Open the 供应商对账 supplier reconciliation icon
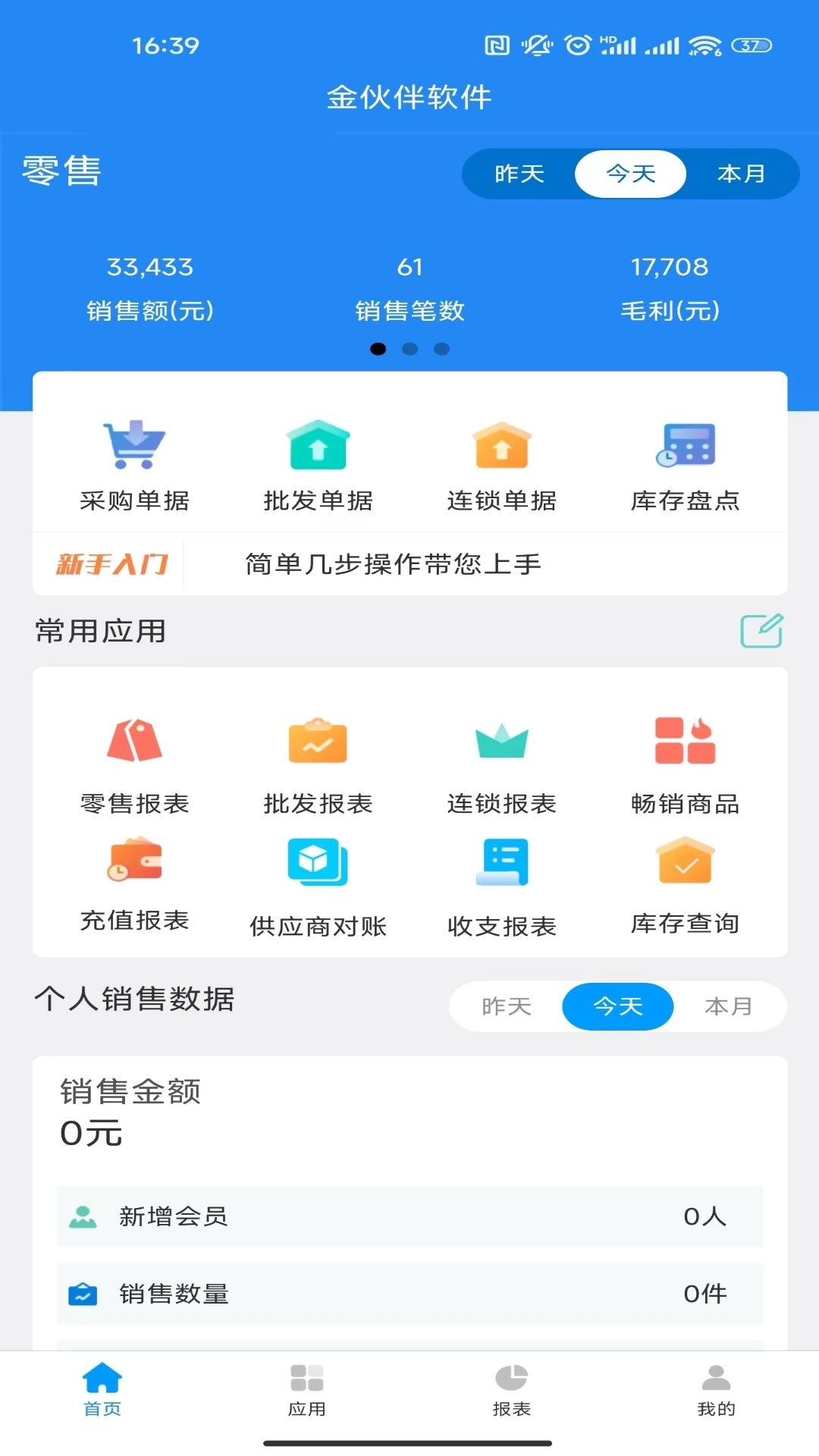The height and width of the screenshot is (1456, 819). (318, 887)
